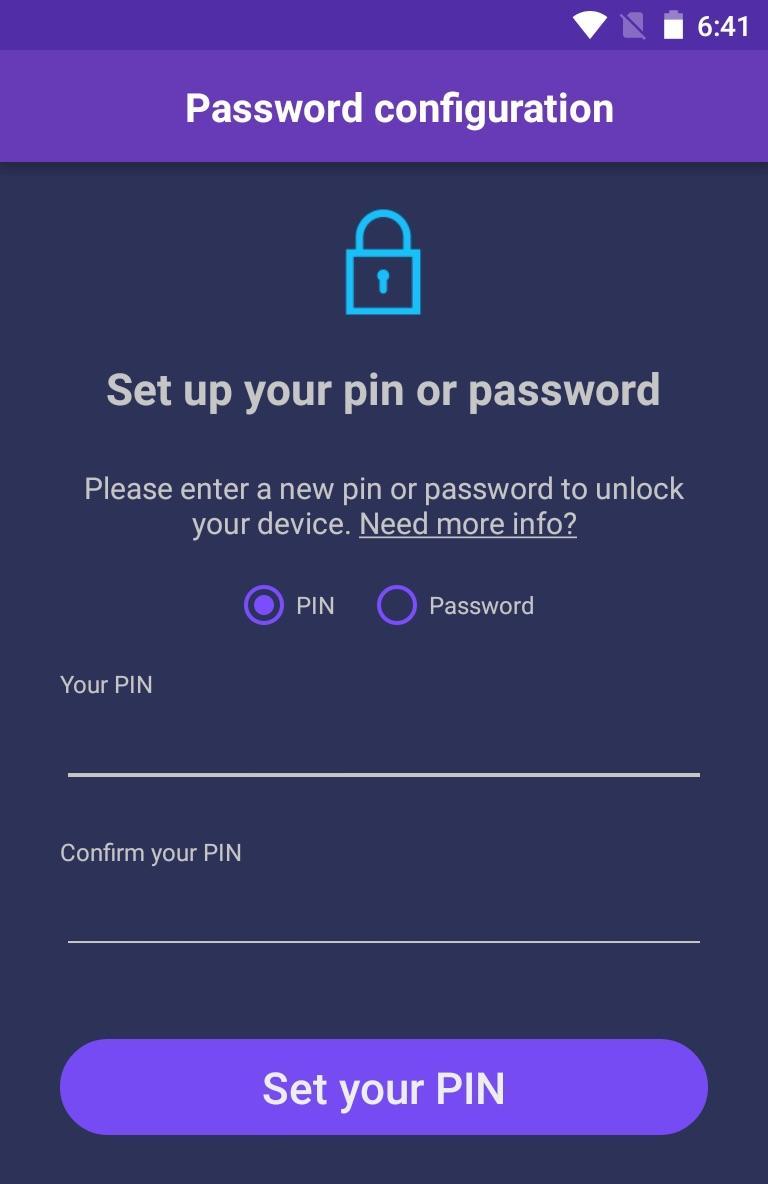
Task: Click the blue lock icon
Action: (x=384, y=262)
